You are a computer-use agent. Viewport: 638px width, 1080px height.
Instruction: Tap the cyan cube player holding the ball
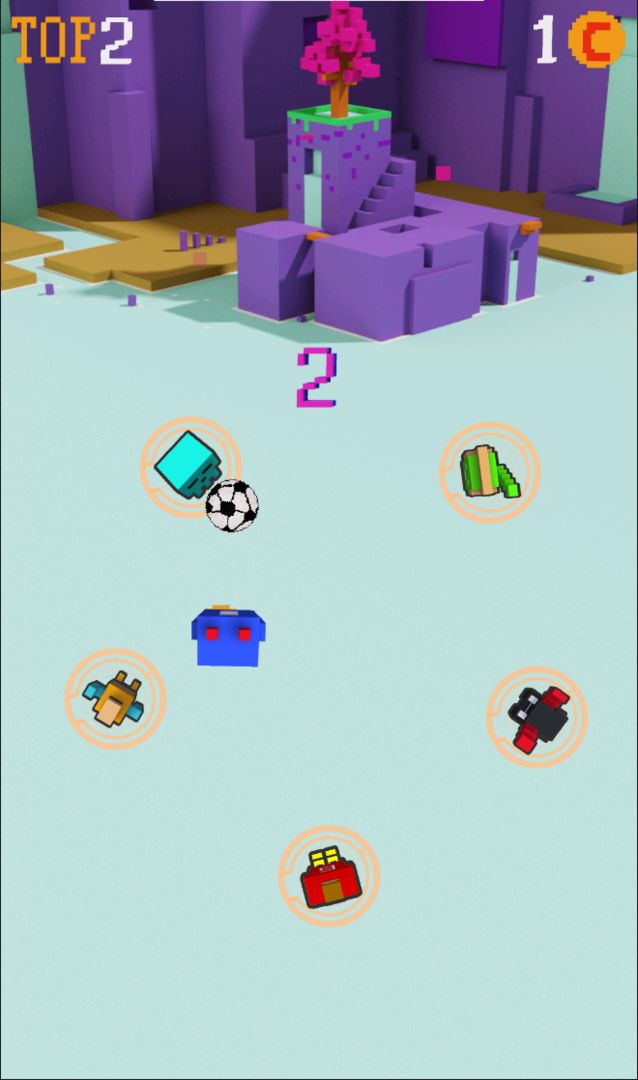(188, 465)
